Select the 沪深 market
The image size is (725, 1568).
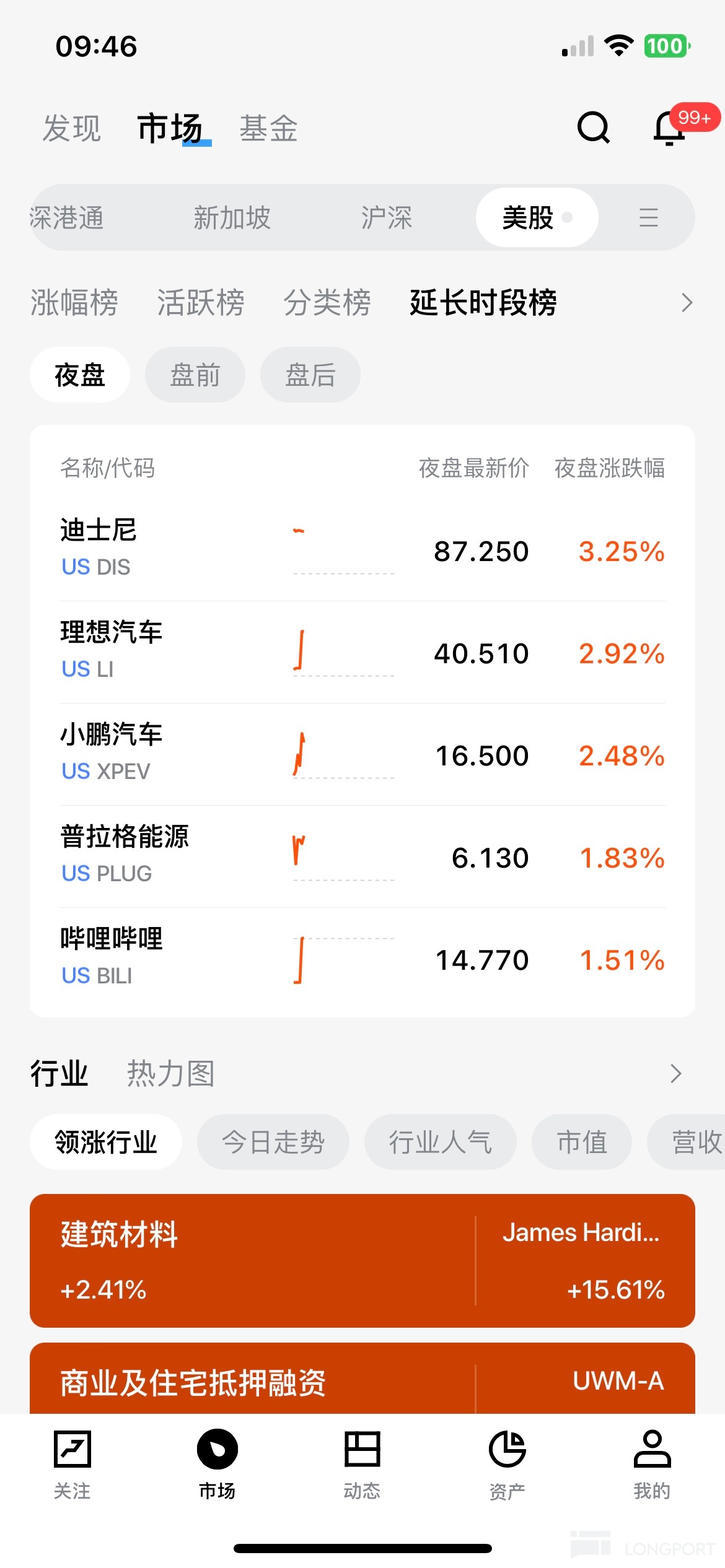tap(387, 218)
